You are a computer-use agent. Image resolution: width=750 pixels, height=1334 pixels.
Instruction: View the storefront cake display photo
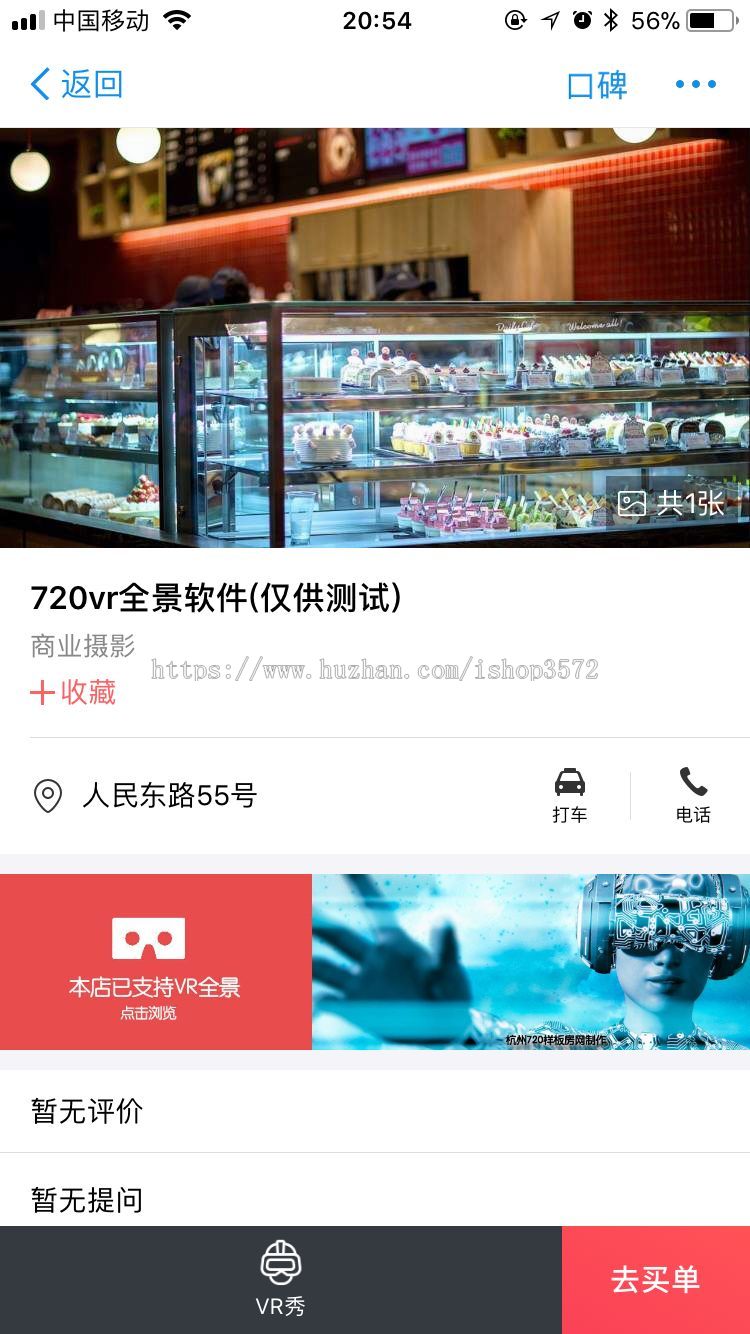[375, 335]
